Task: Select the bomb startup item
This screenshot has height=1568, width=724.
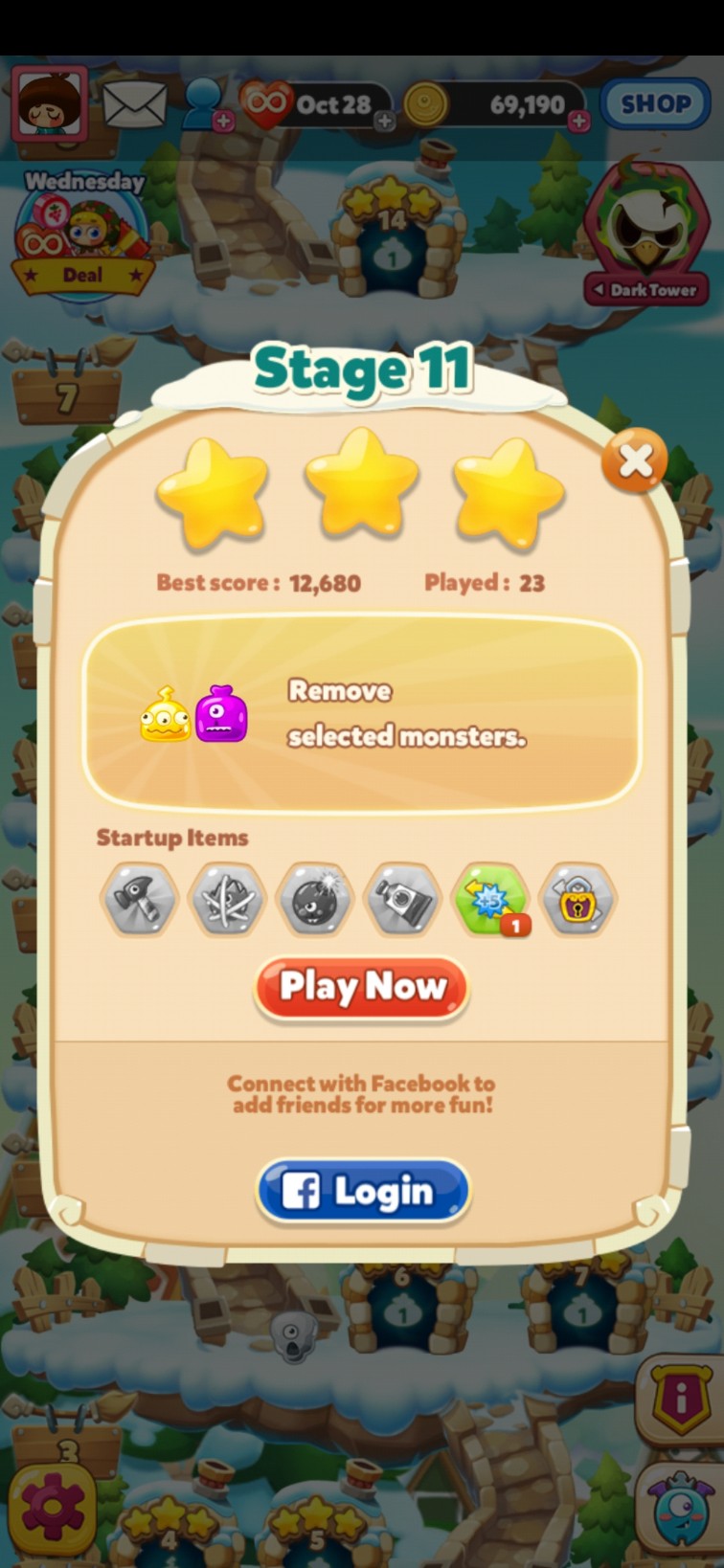Action: [x=315, y=899]
